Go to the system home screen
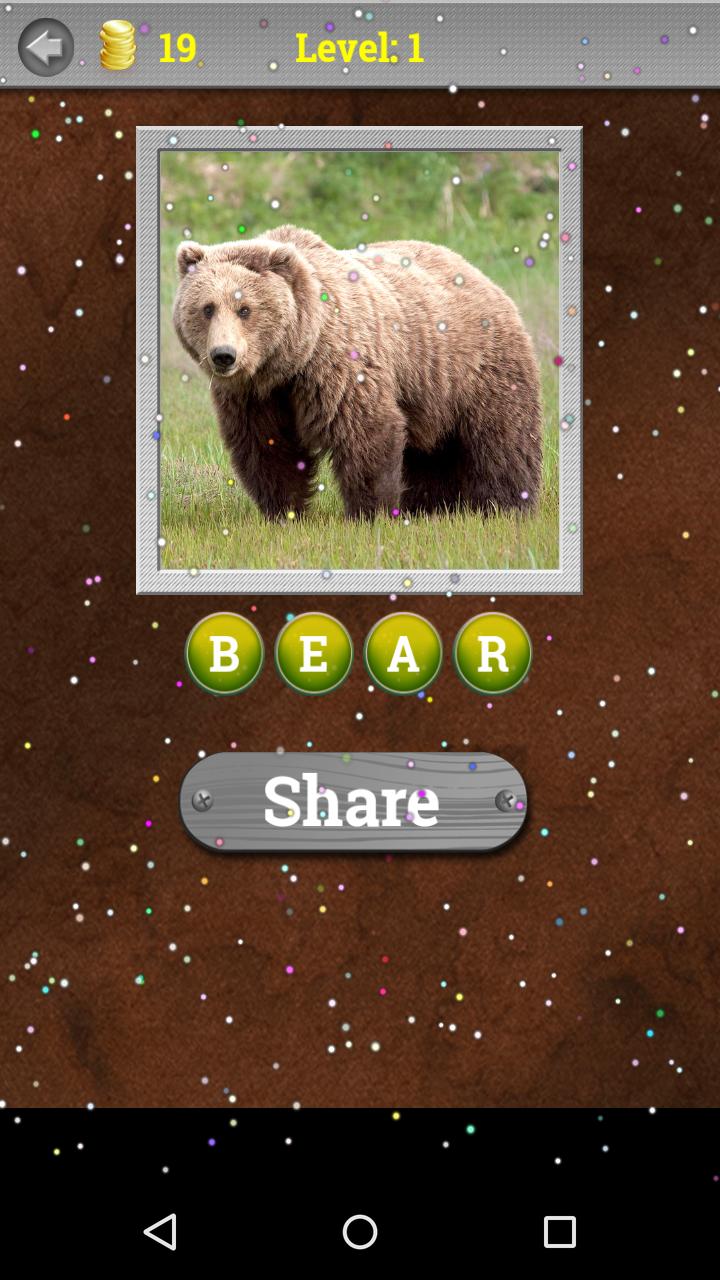This screenshot has width=720, height=1280. pos(360,1231)
